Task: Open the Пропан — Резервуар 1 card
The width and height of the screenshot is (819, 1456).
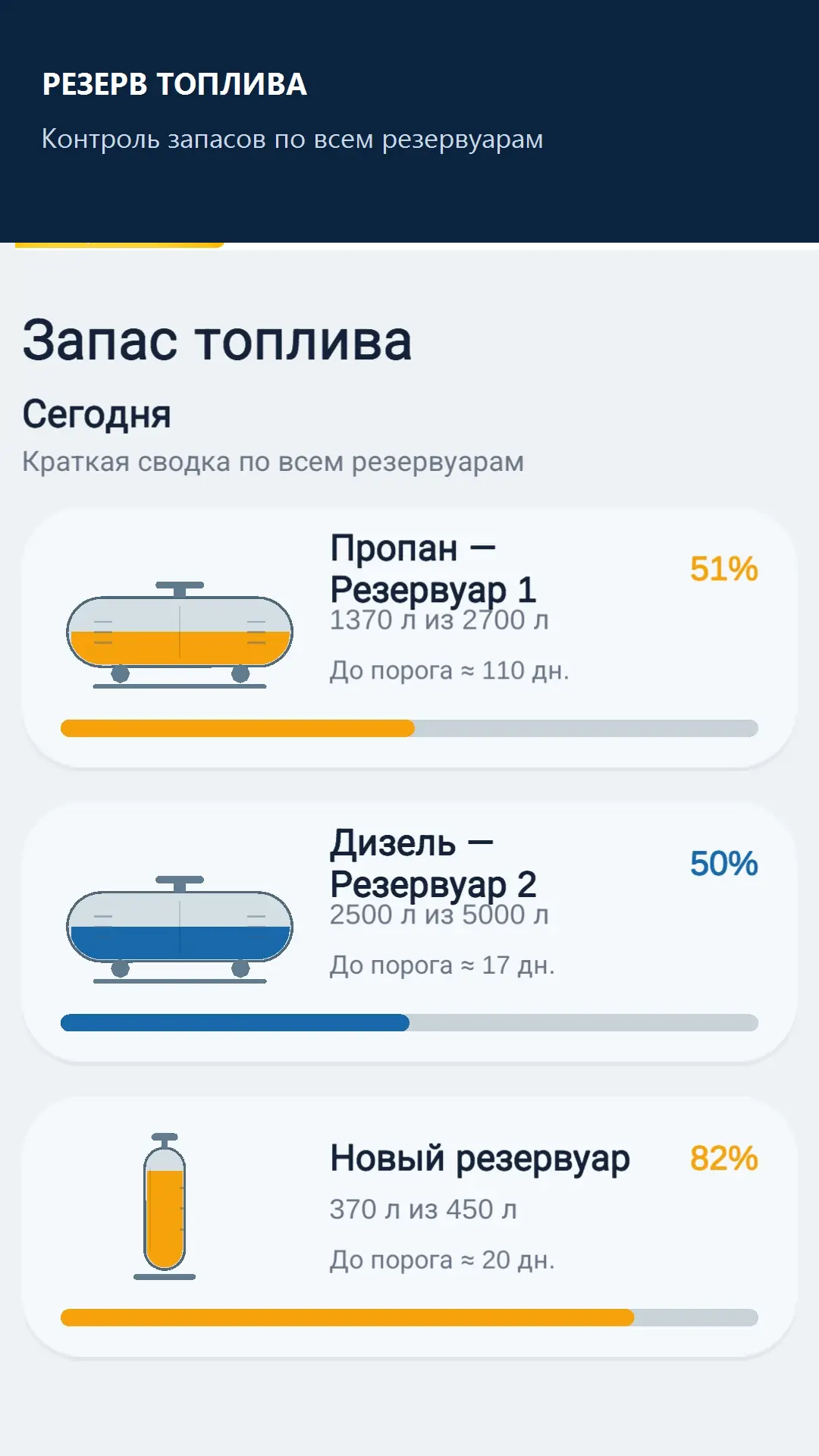Action: click(x=409, y=638)
